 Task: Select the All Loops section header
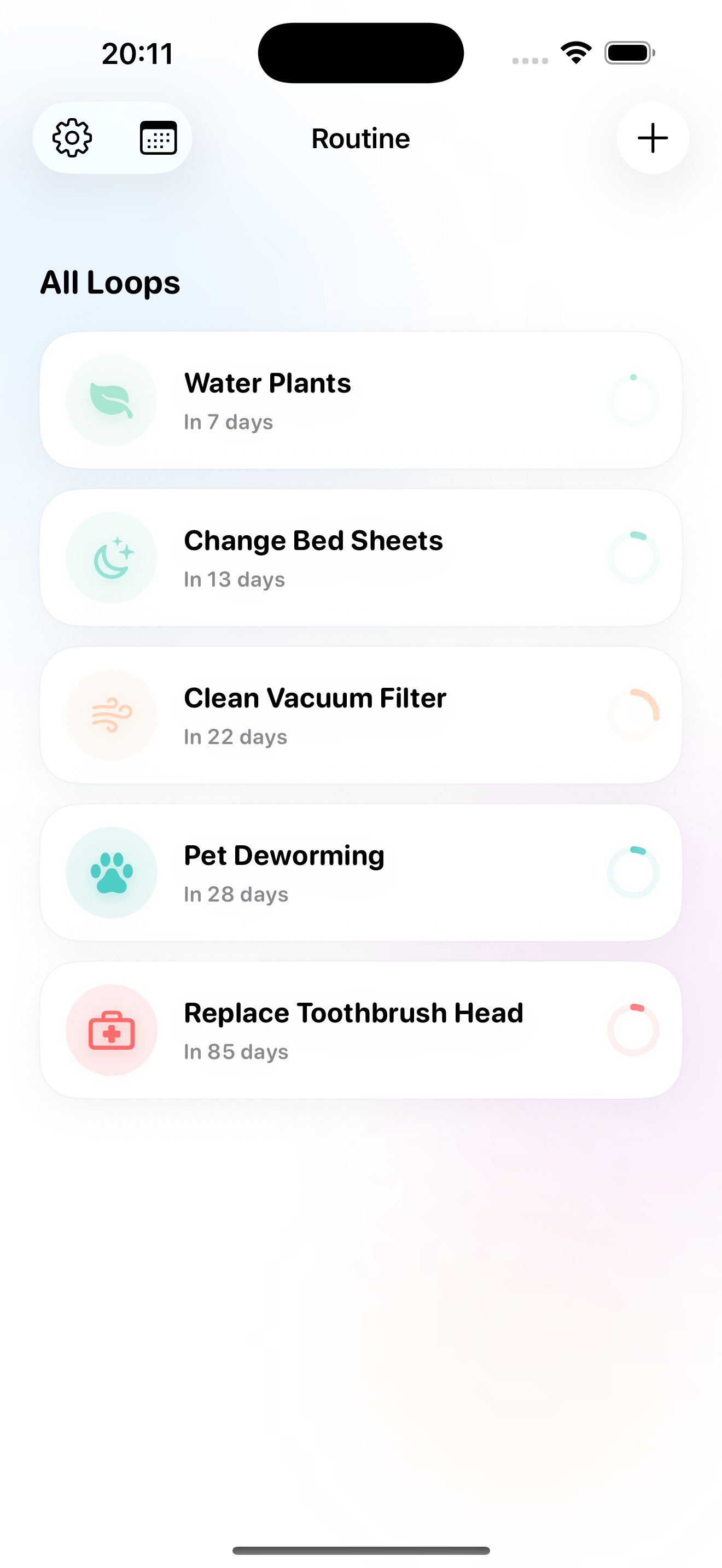coord(110,282)
